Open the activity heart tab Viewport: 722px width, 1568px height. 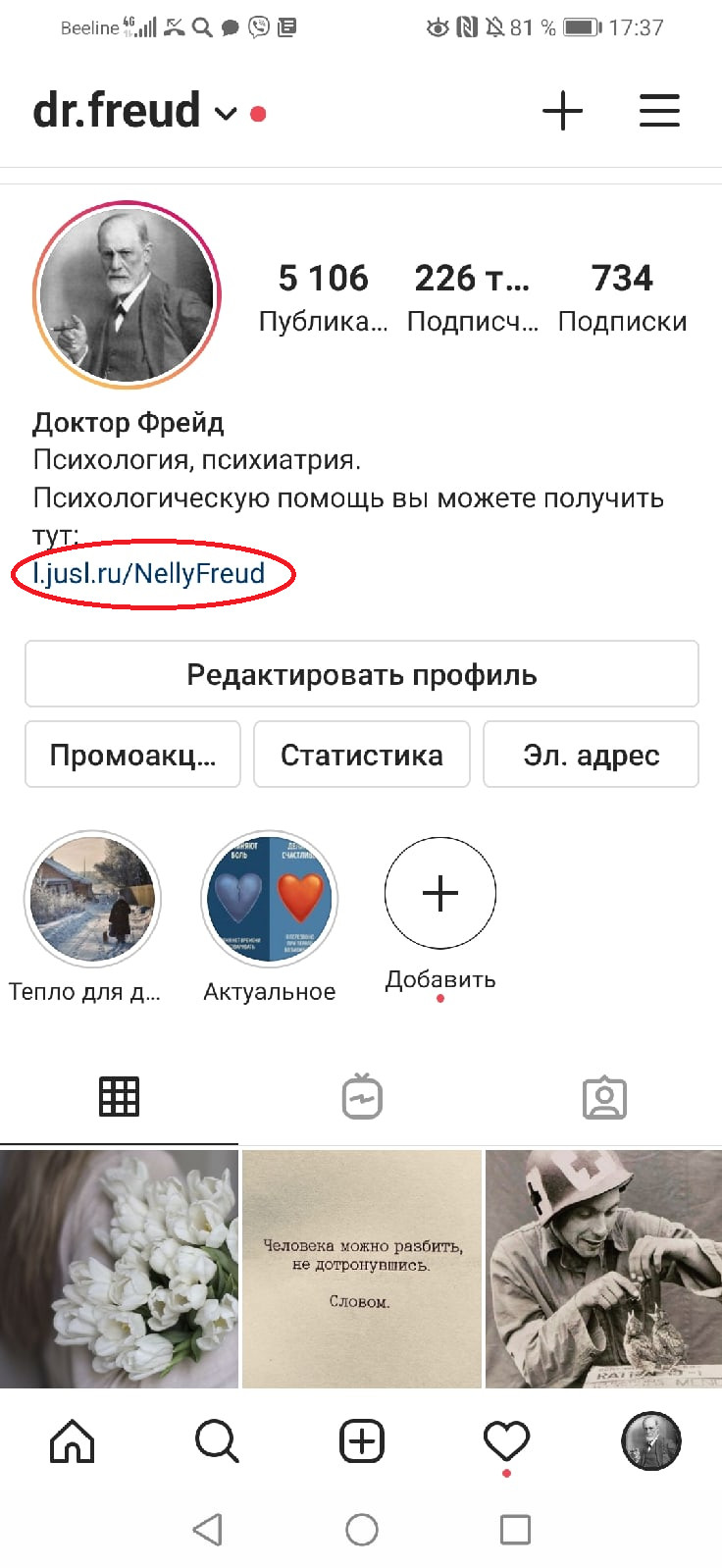[506, 1441]
